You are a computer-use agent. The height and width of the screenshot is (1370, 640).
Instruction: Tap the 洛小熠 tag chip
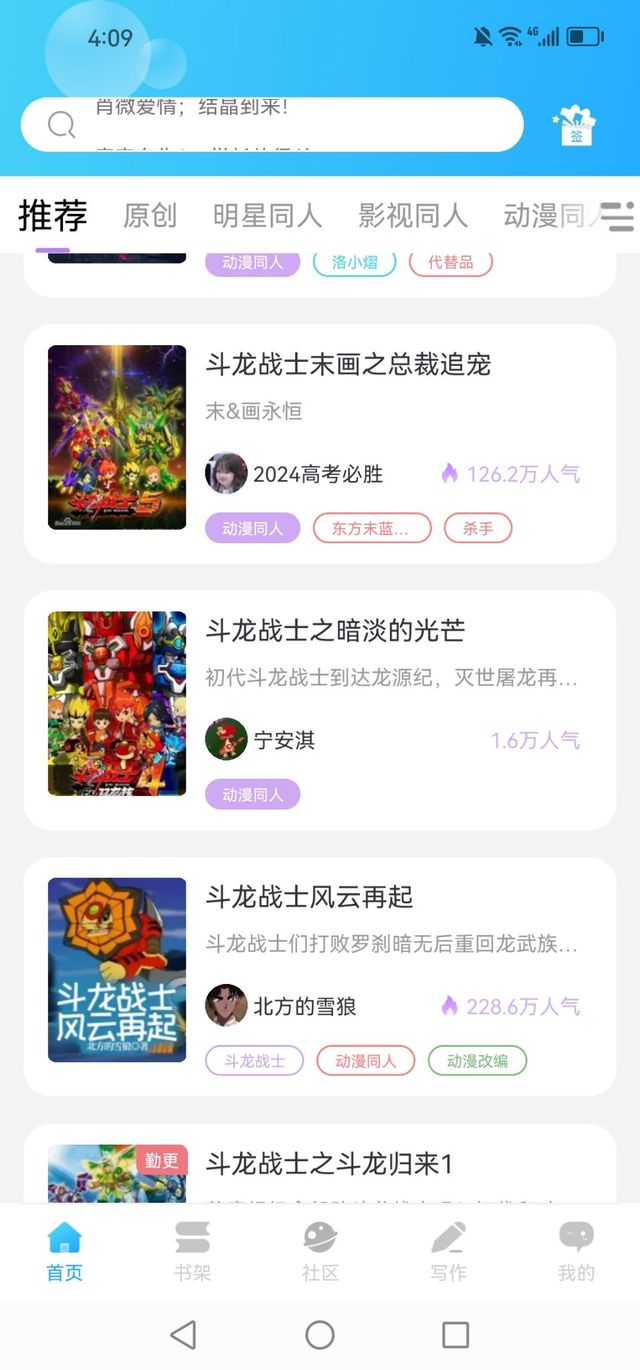(x=354, y=262)
